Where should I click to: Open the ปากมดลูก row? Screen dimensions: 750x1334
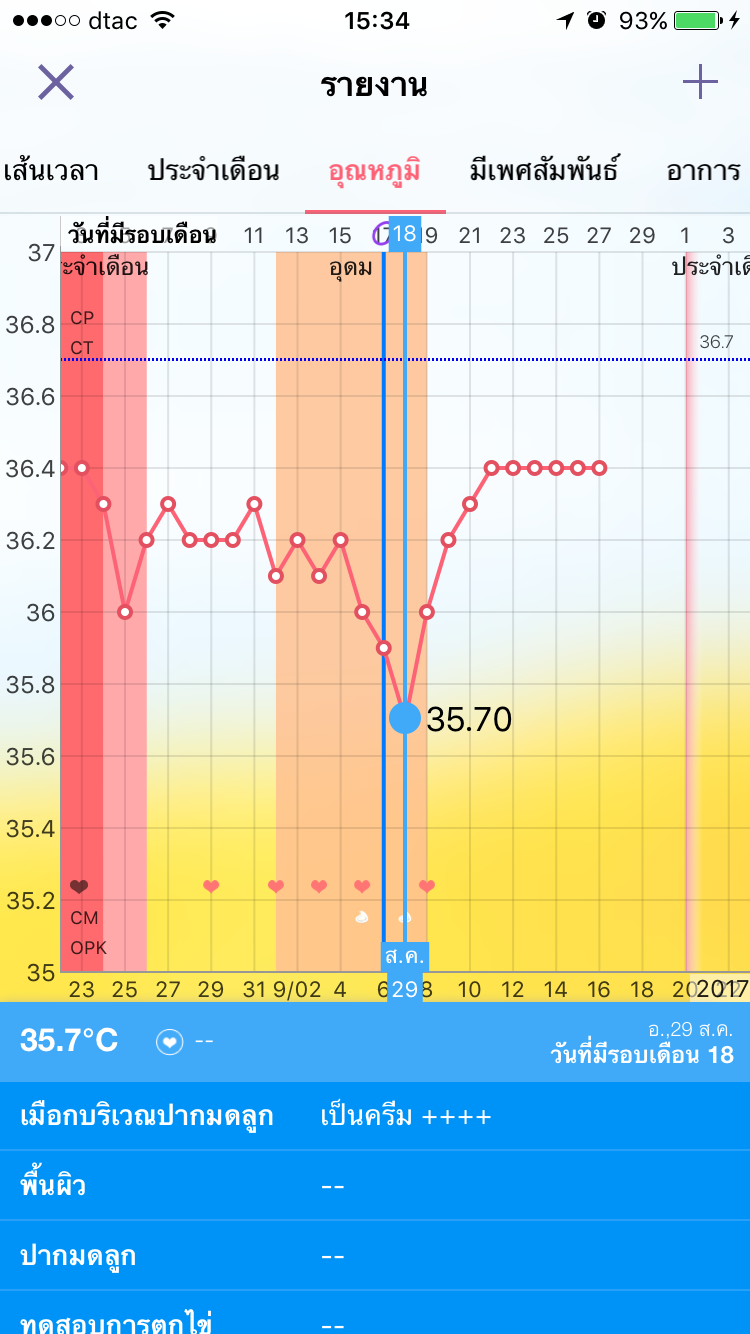coord(375,1255)
